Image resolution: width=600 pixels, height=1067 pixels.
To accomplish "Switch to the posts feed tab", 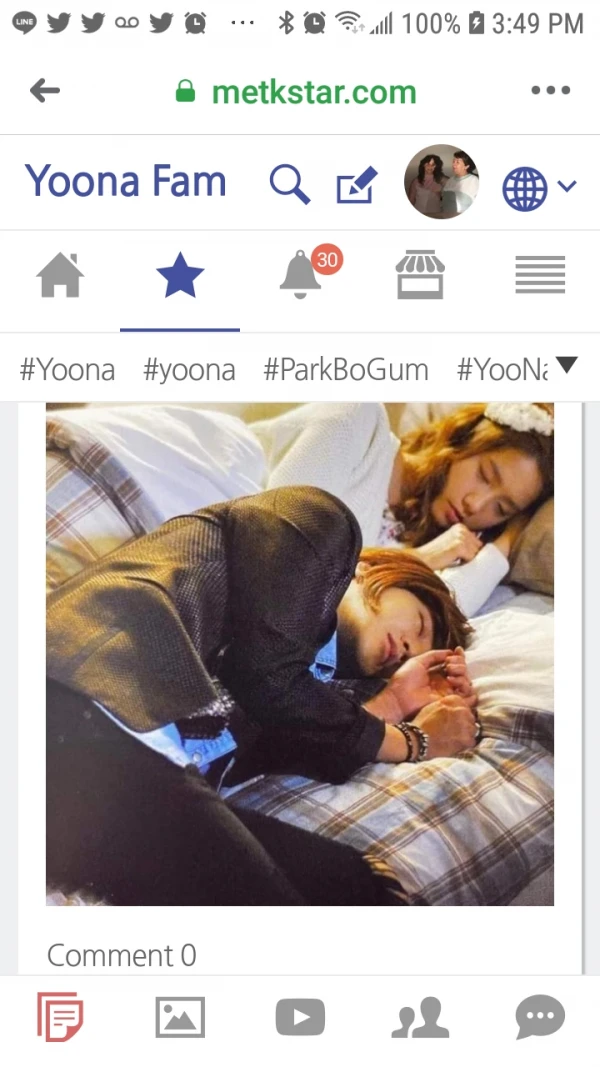I will tap(60, 1018).
